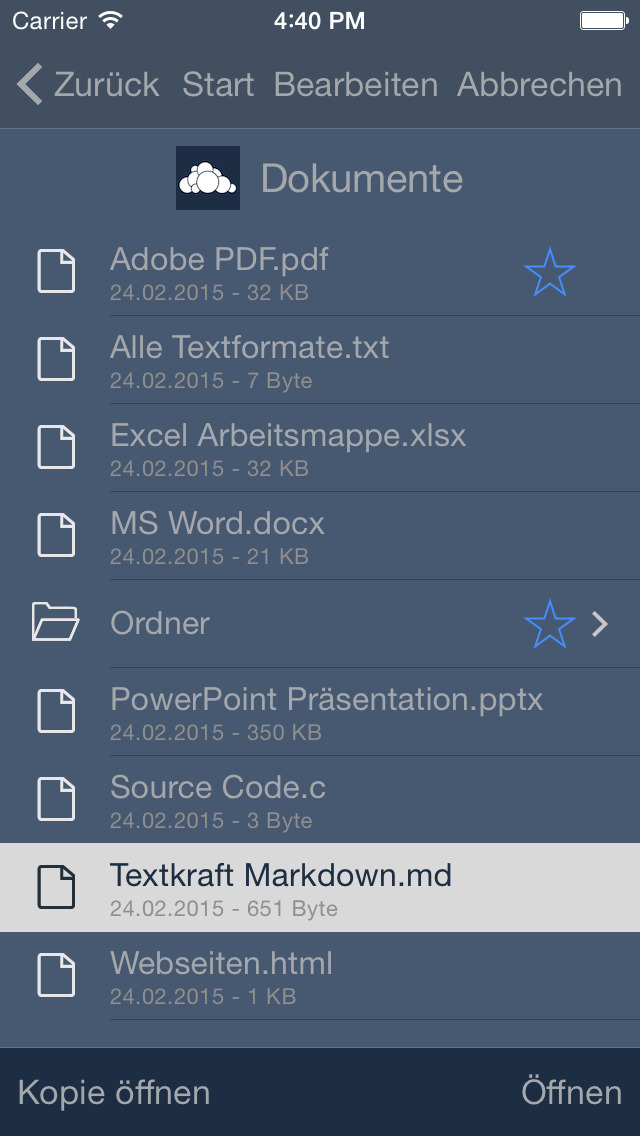Select the Adobe PDF.pdf file
640x1136 pixels.
[x=320, y=272]
